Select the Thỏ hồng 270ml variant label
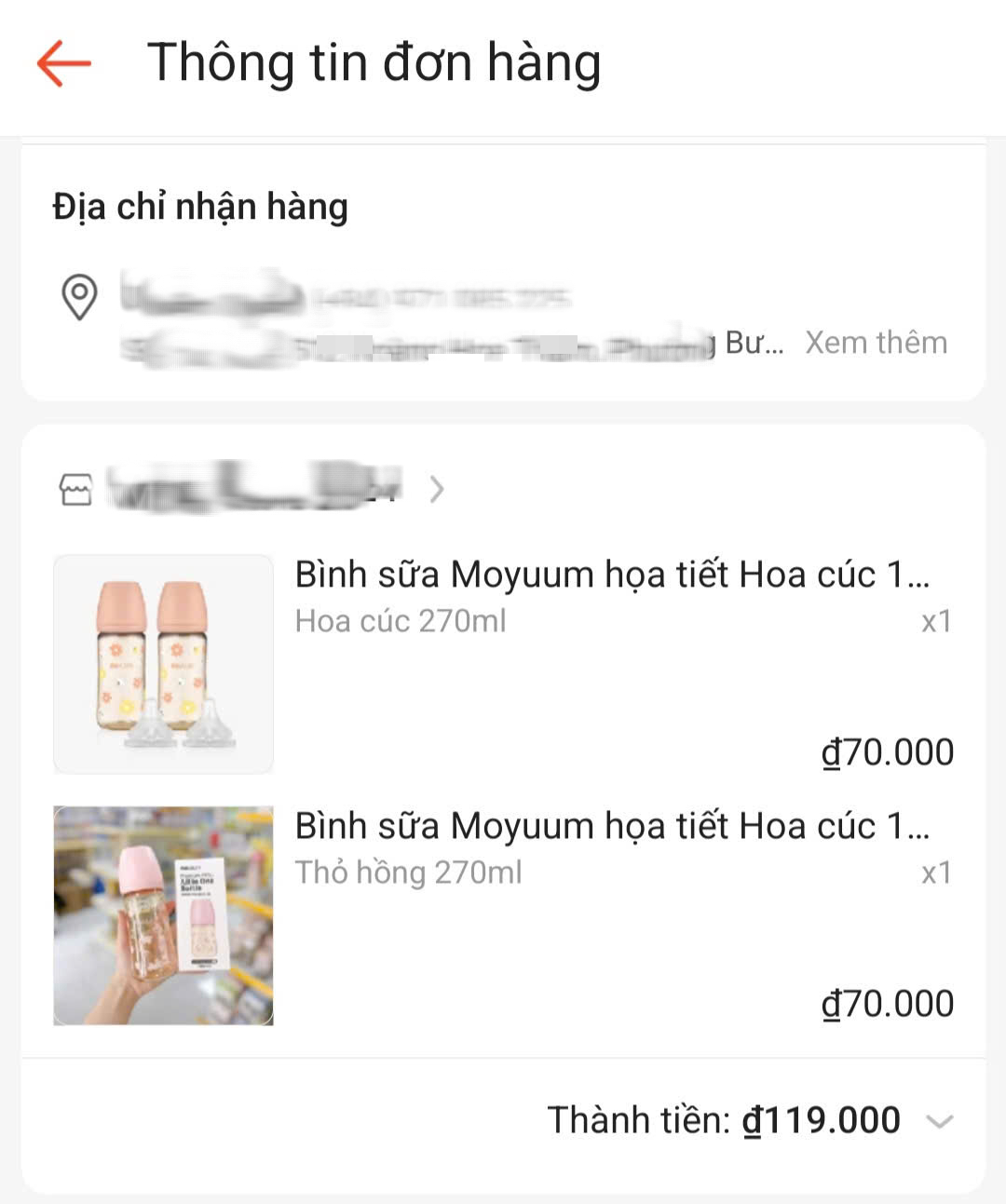The image size is (1006, 1204). [x=408, y=873]
